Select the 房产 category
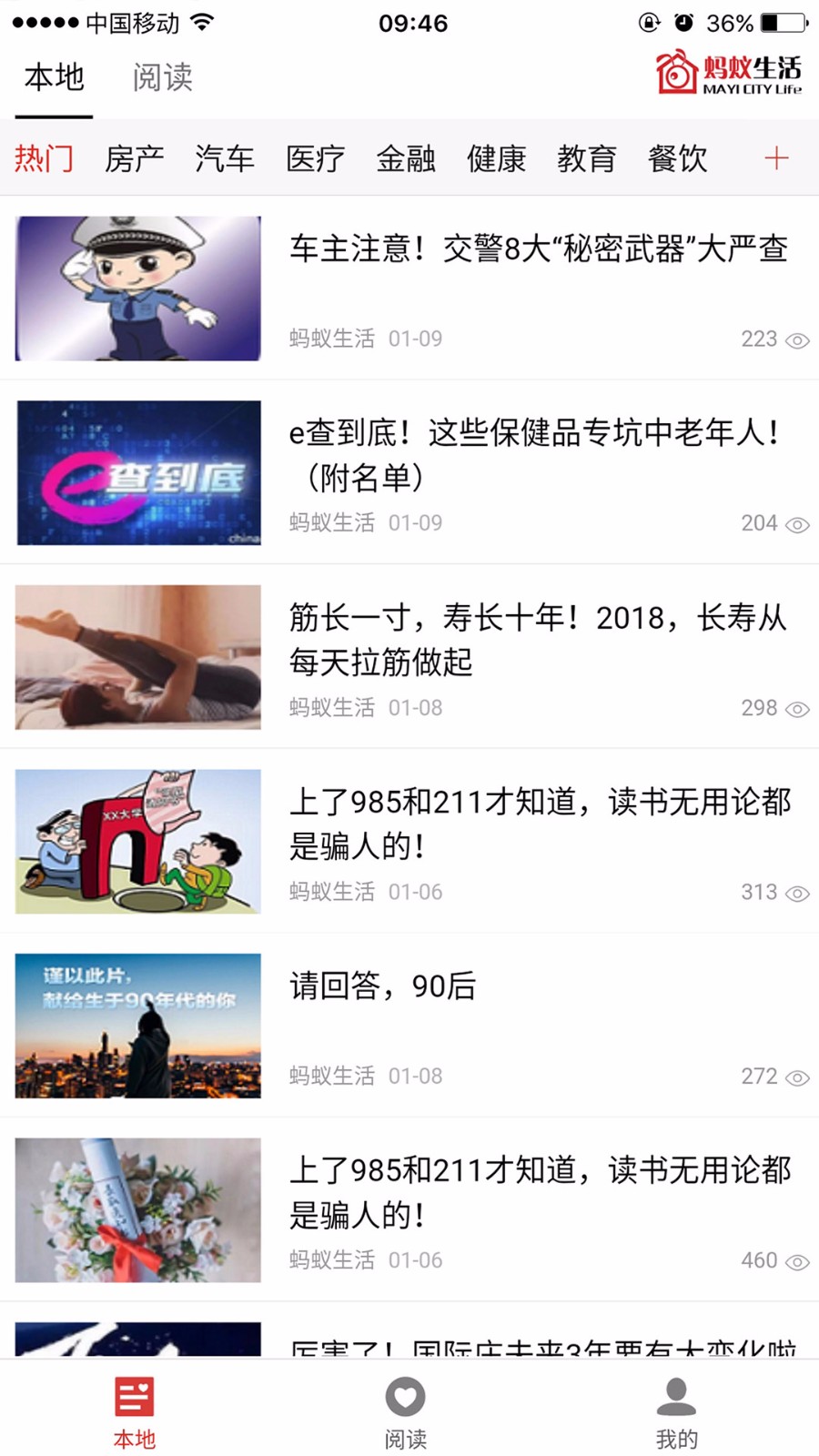Image resolution: width=819 pixels, height=1456 pixels. (x=134, y=158)
